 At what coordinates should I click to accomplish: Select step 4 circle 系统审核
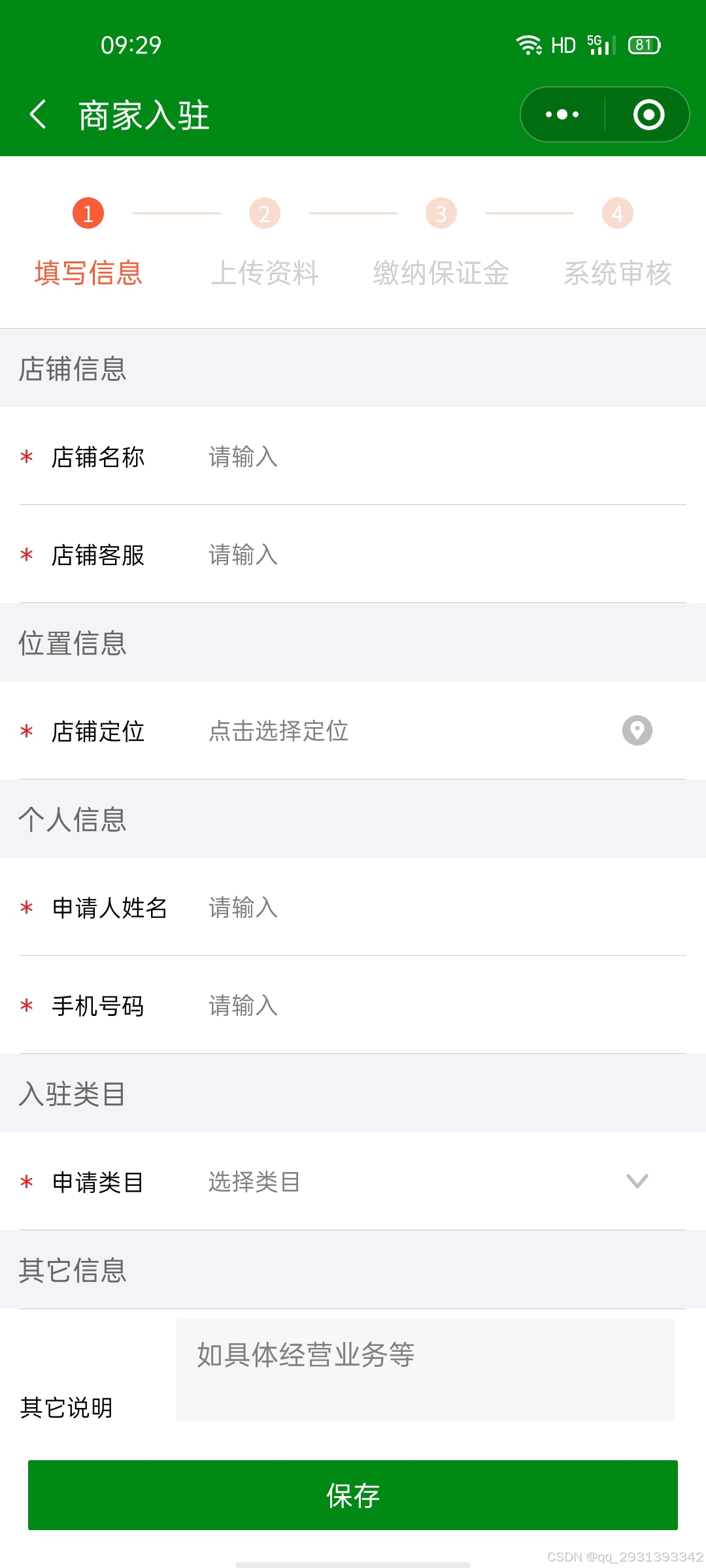(x=618, y=214)
